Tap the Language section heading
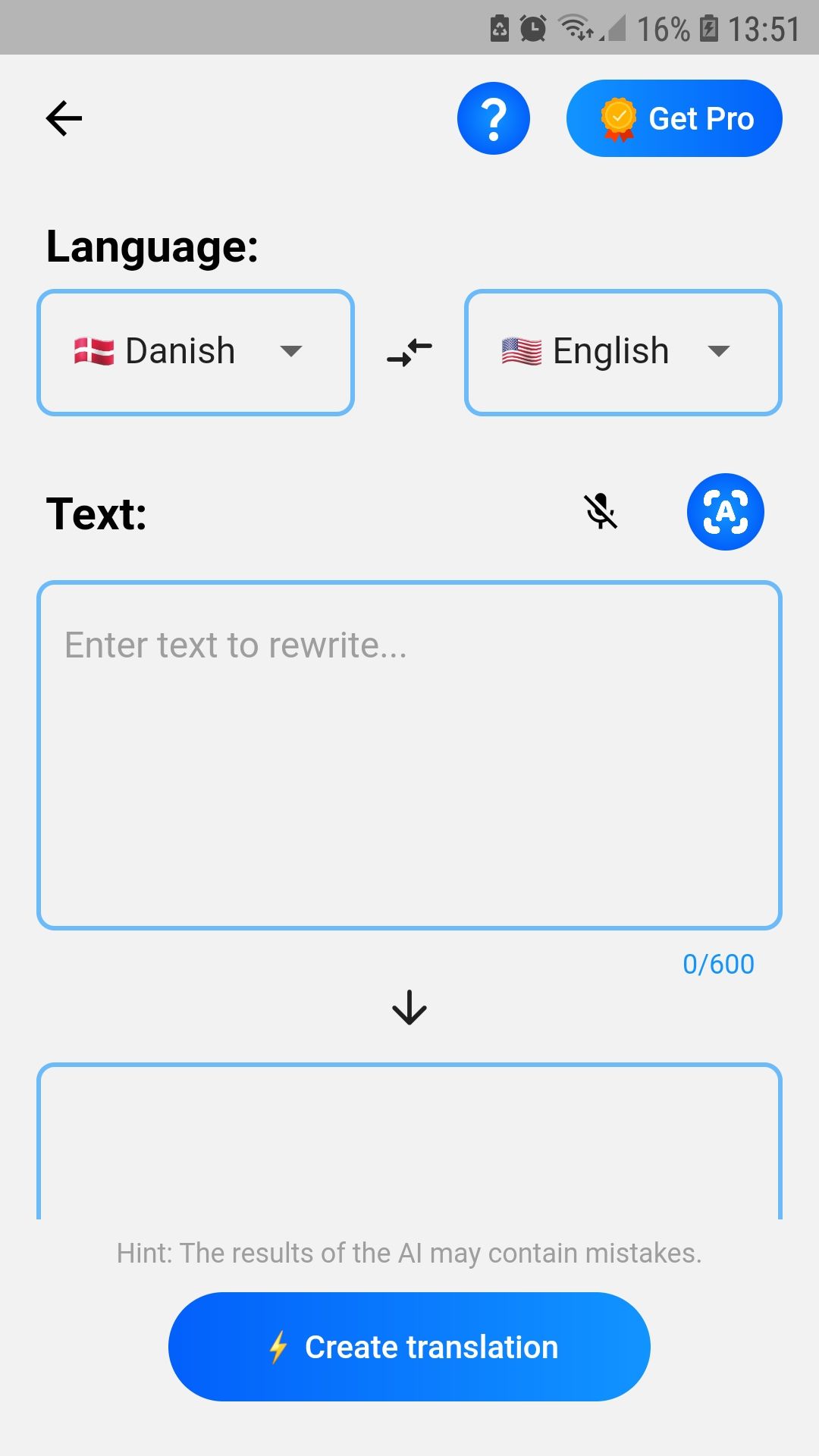Screen dimensions: 819x1456 [x=151, y=244]
